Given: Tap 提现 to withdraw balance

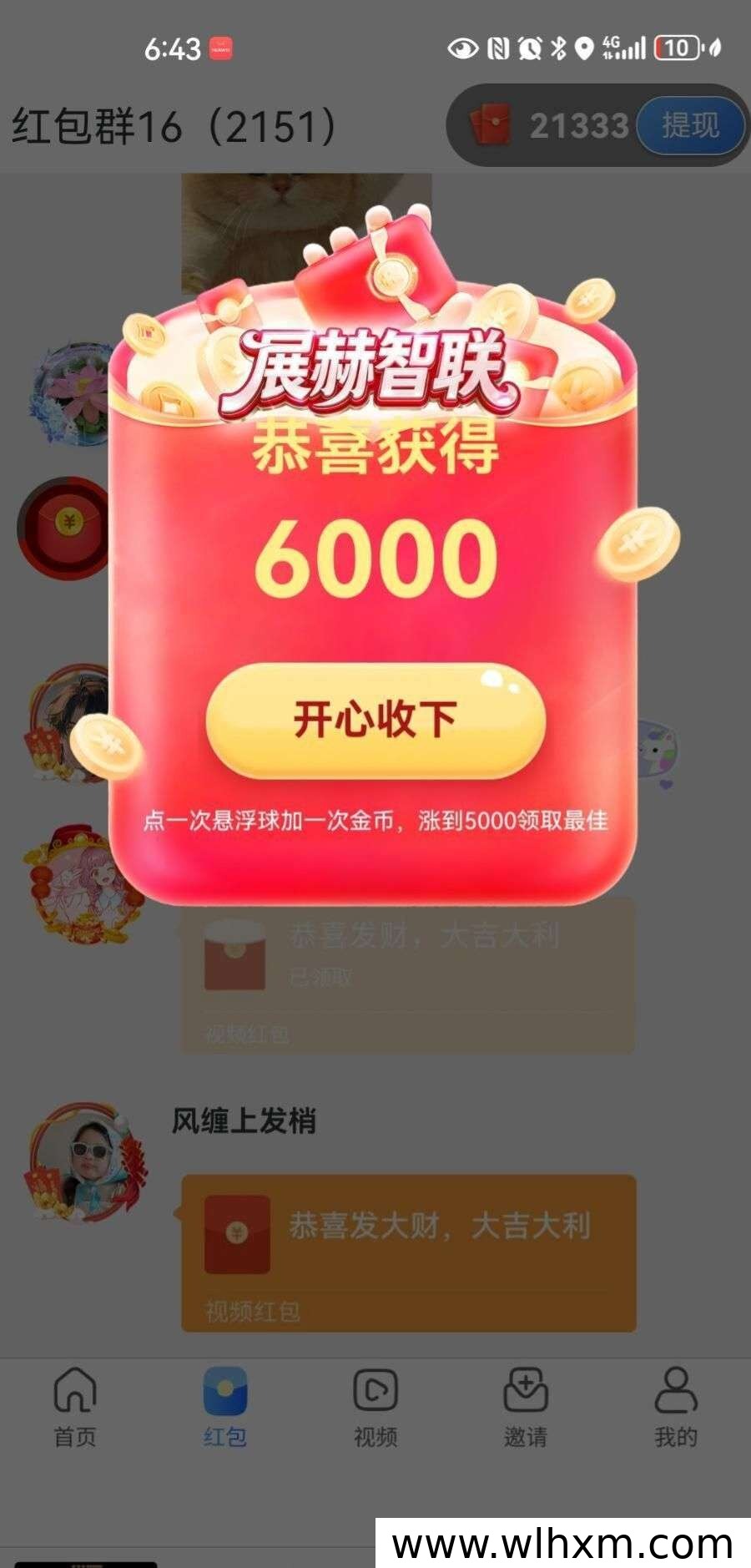Looking at the screenshot, I should coord(690,126).
